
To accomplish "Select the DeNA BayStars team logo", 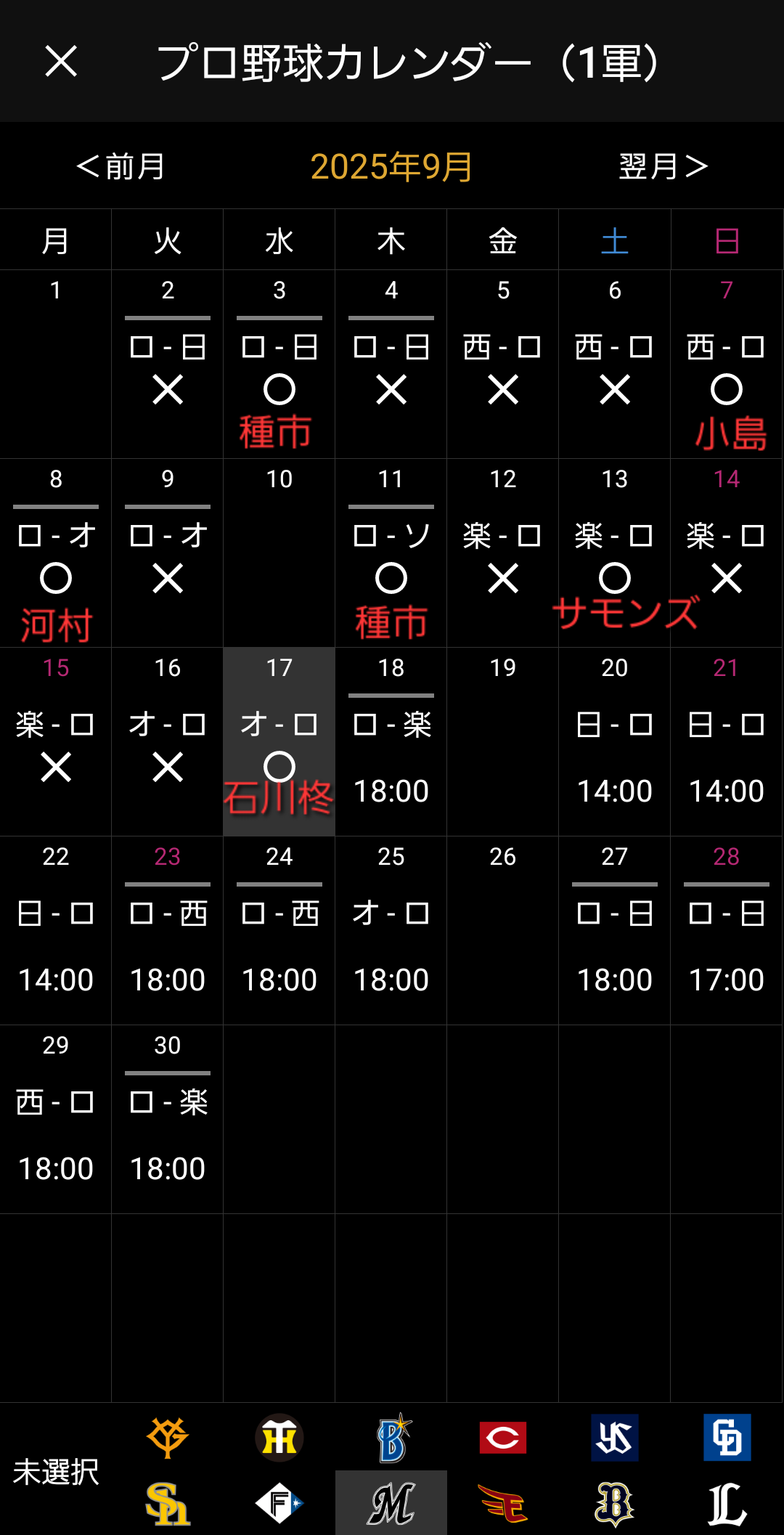I will click(391, 1438).
